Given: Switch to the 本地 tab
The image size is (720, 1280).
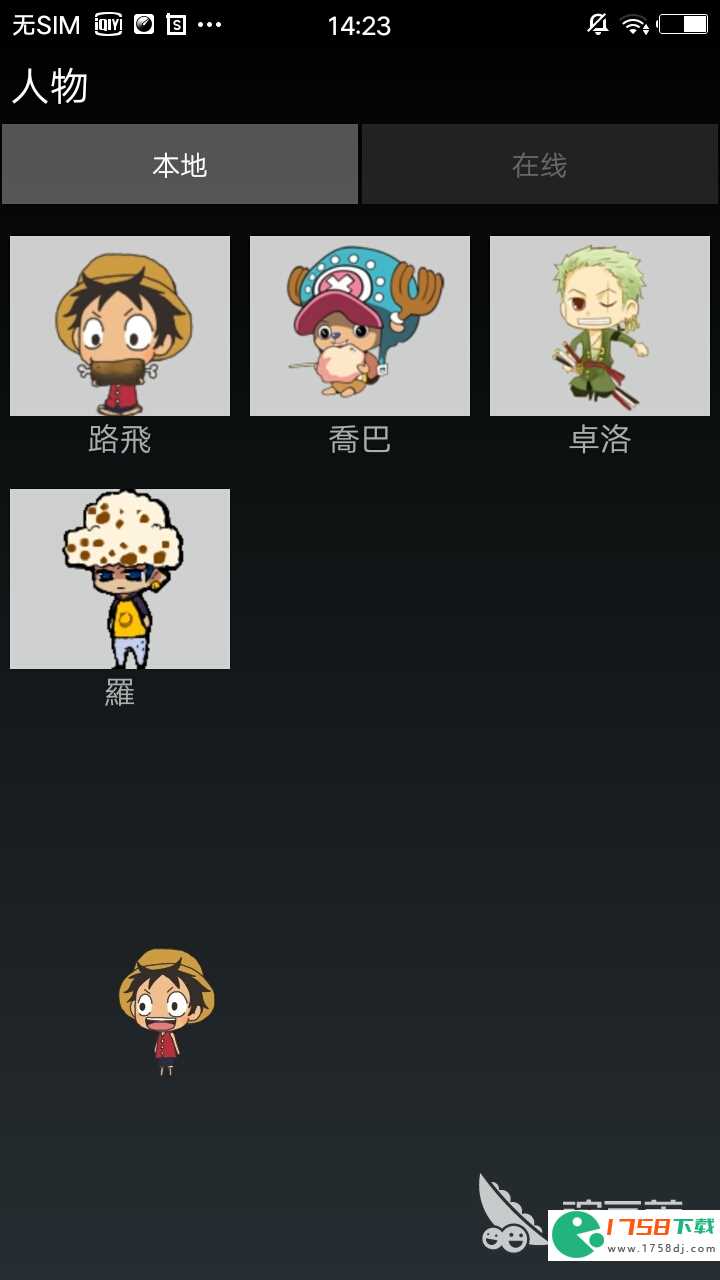Looking at the screenshot, I should click(x=180, y=165).
